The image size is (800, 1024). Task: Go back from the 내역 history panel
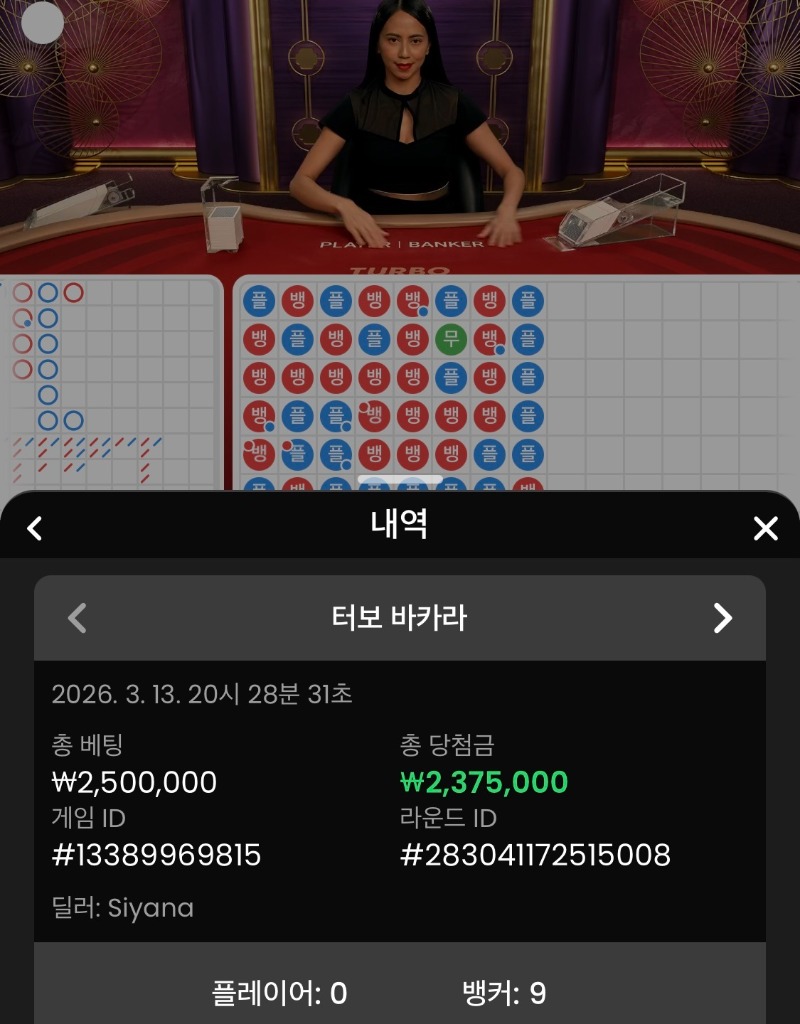click(35, 528)
